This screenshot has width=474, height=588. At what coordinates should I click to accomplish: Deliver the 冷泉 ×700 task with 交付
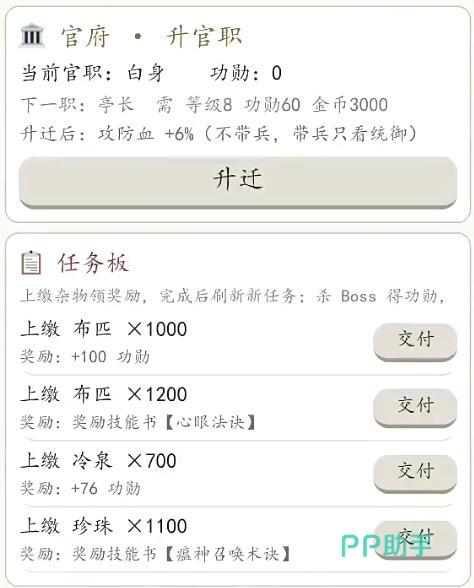coord(415,473)
